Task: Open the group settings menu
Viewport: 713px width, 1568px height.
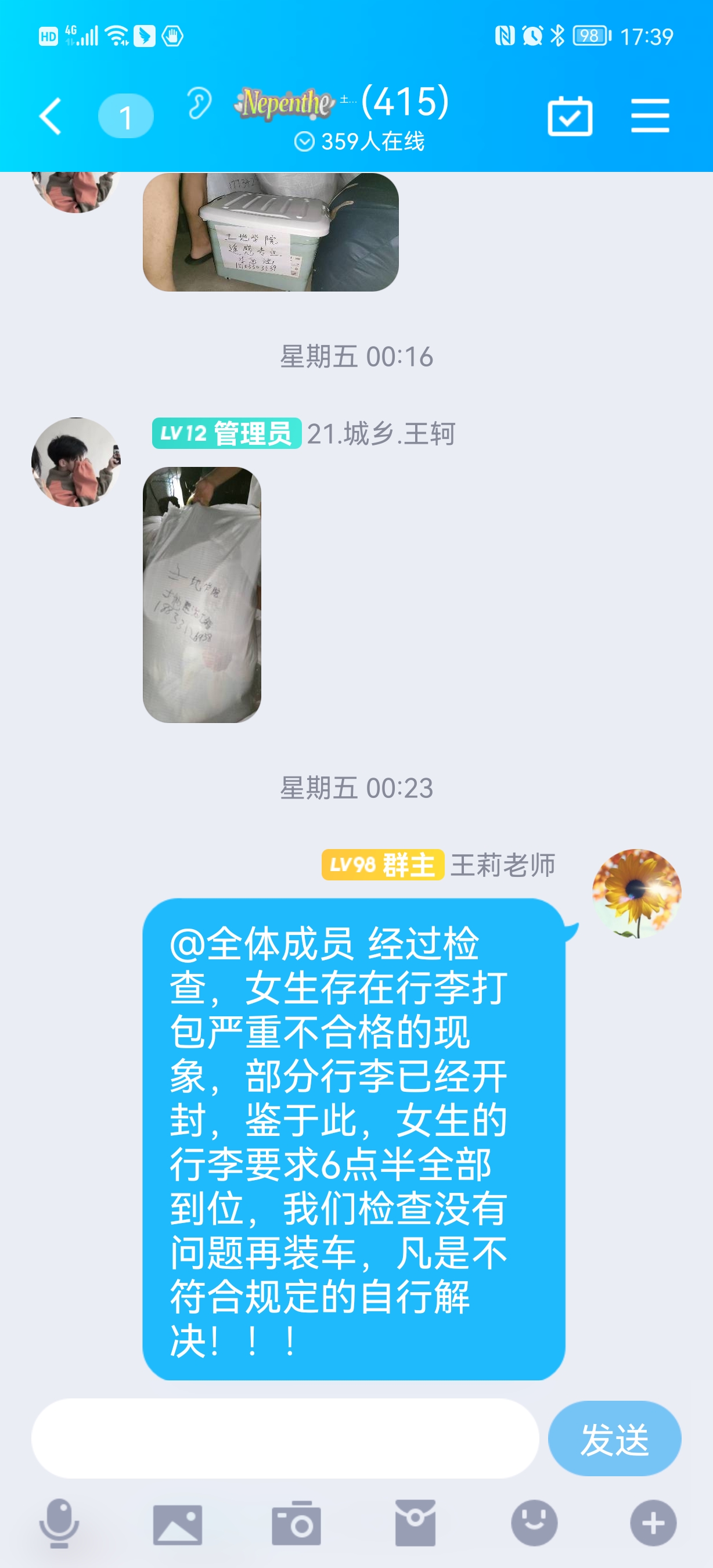Action: [650, 116]
